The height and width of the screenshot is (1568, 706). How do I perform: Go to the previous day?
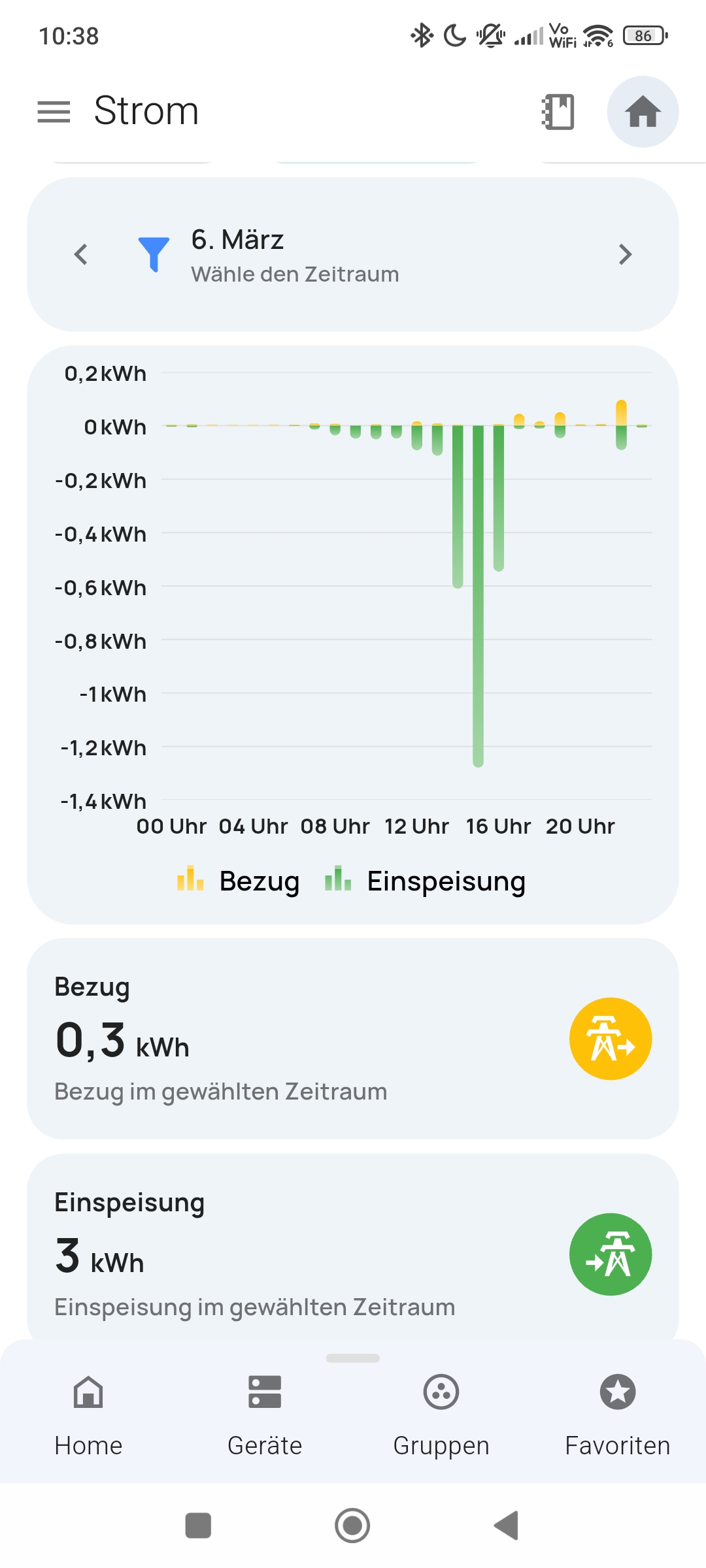pos(81,254)
